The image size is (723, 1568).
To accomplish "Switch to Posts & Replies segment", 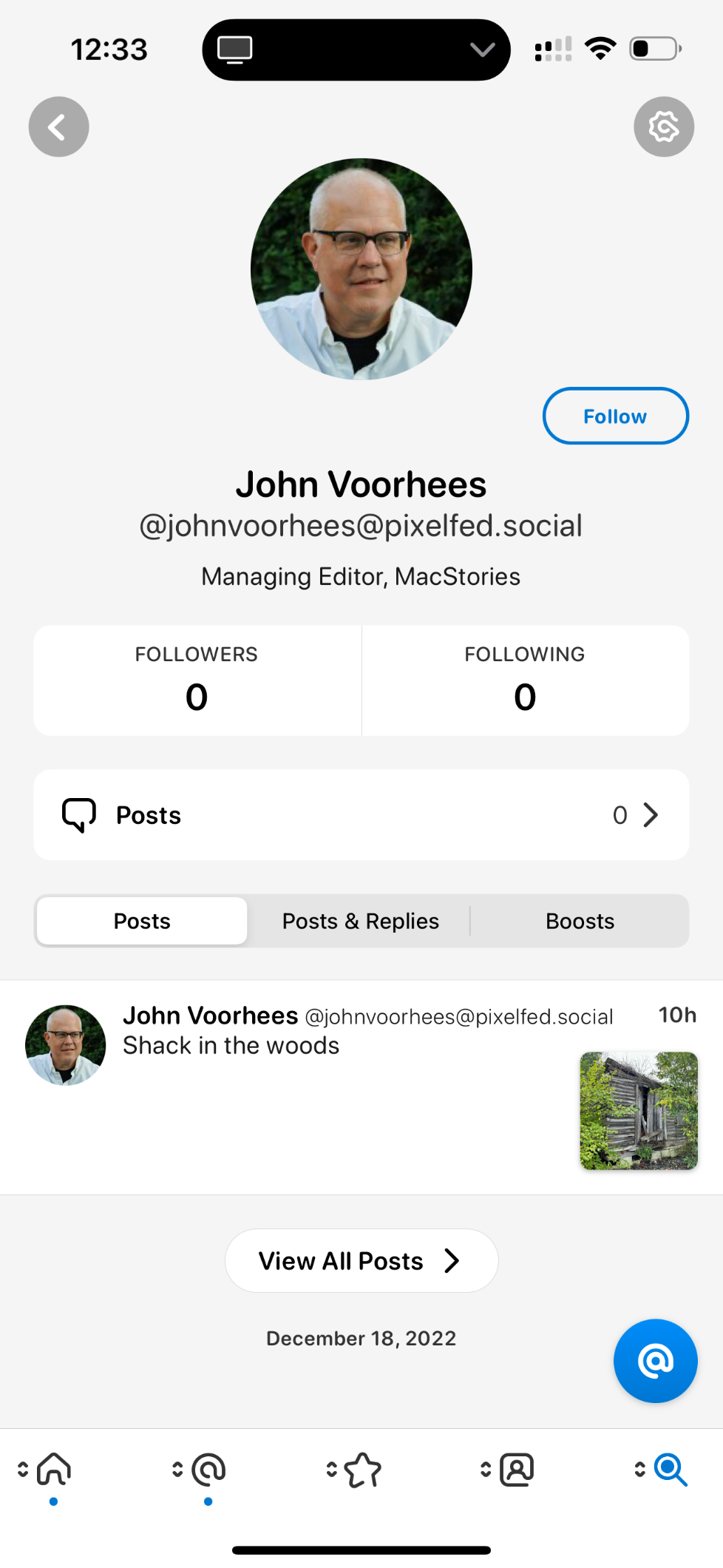I will tap(360, 921).
